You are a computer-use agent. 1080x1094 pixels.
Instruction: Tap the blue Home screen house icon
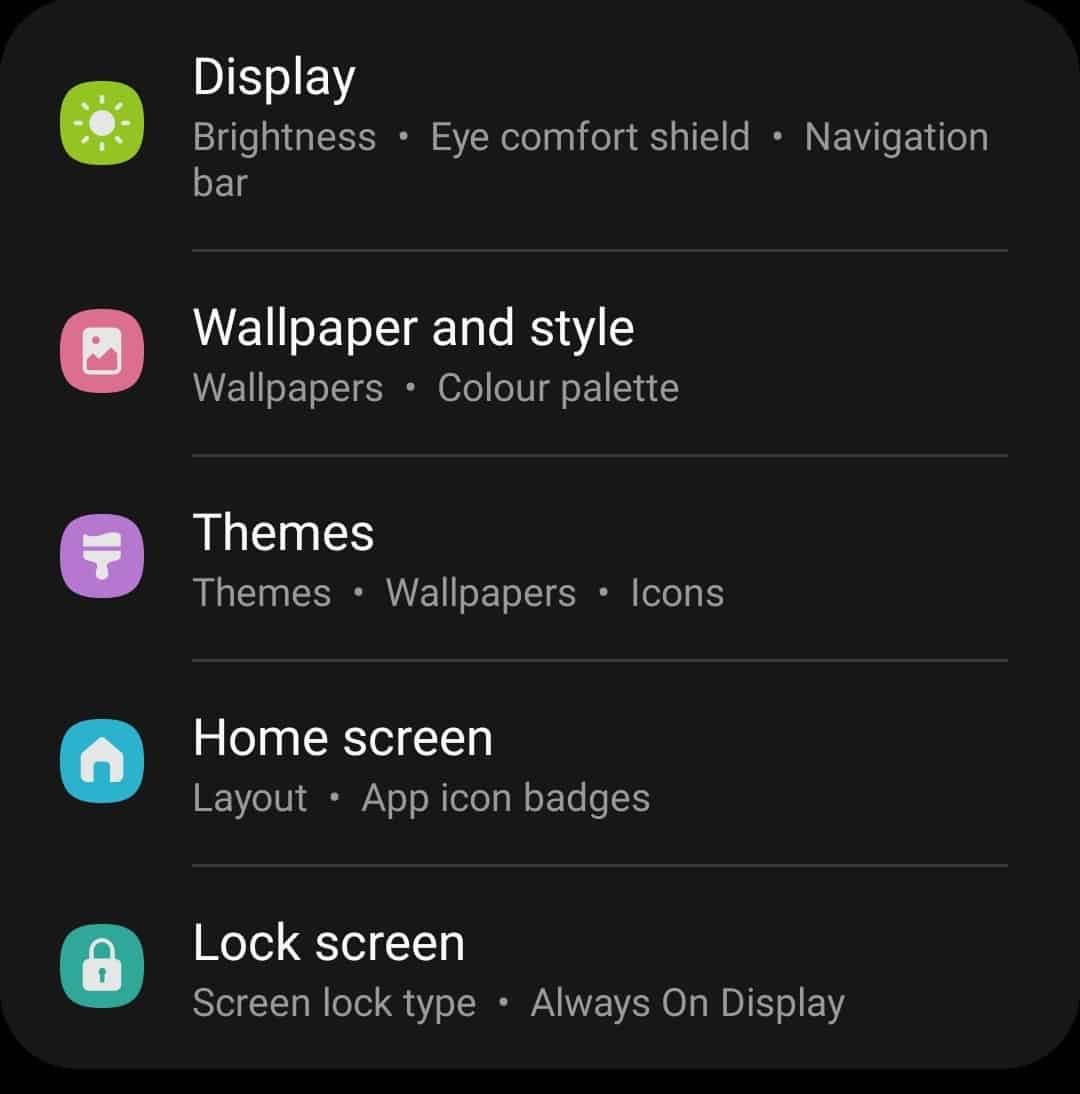tap(102, 762)
